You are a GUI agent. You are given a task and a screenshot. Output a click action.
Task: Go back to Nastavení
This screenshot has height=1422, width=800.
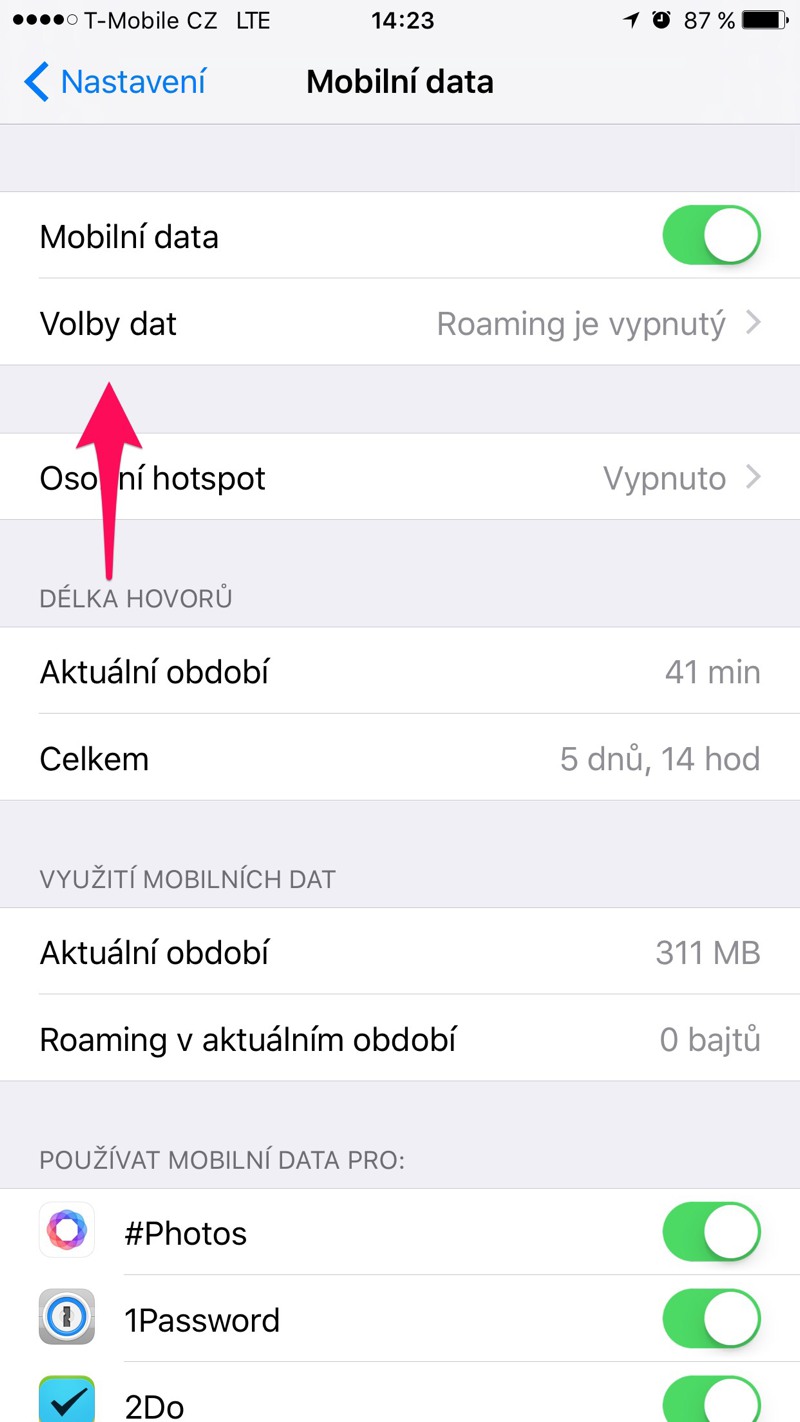click(115, 82)
